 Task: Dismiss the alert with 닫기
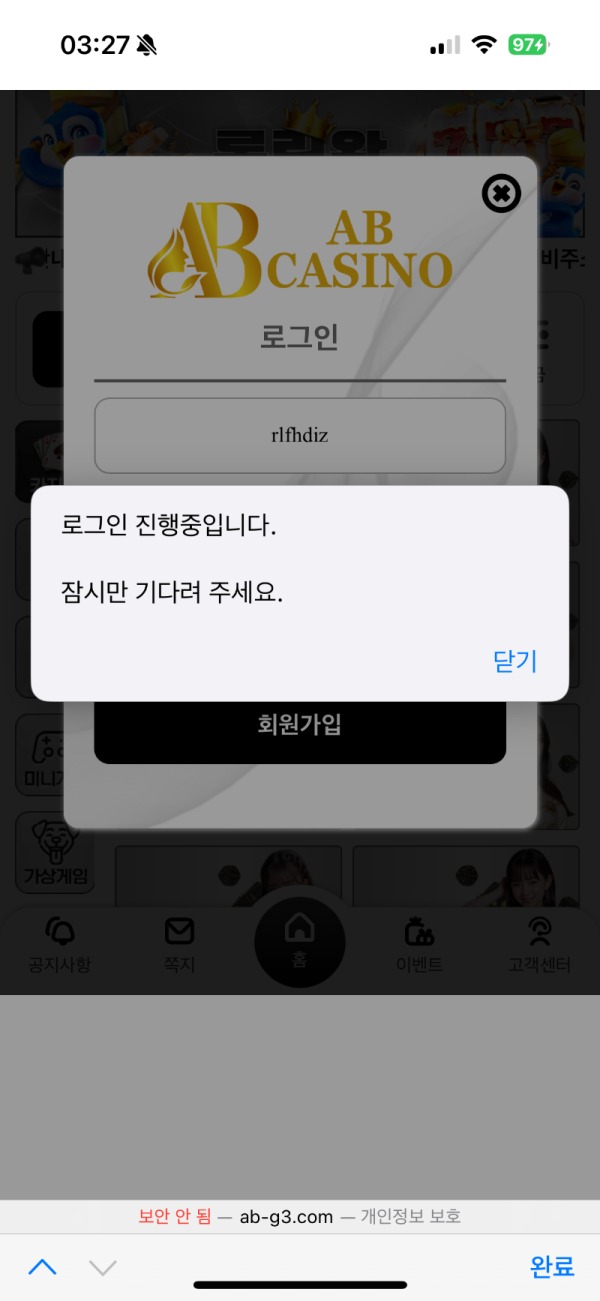(515, 661)
